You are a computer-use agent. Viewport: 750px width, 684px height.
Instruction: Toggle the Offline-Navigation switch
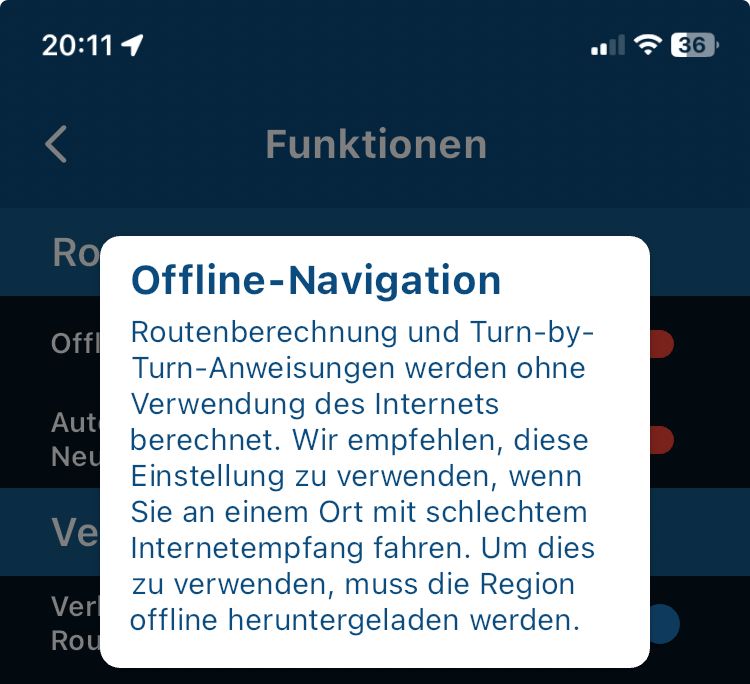661,345
